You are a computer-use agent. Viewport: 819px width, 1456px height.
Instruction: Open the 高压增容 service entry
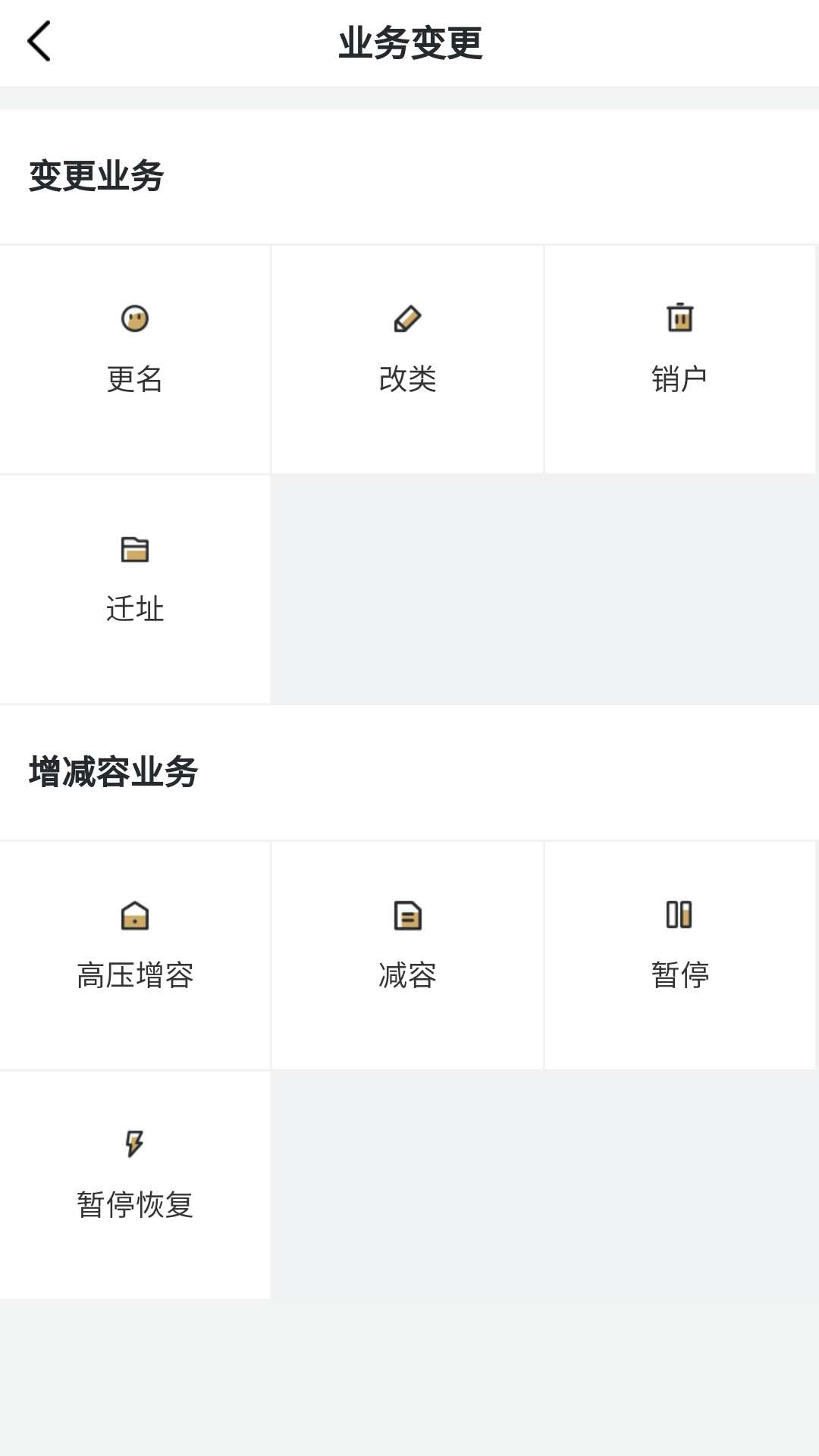135,952
